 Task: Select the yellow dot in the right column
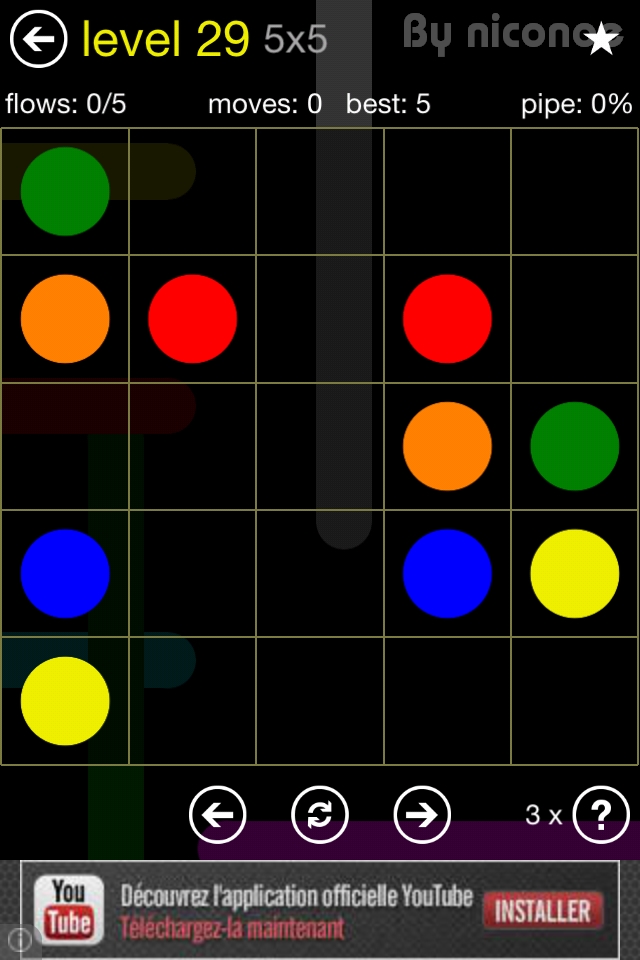(x=575, y=574)
